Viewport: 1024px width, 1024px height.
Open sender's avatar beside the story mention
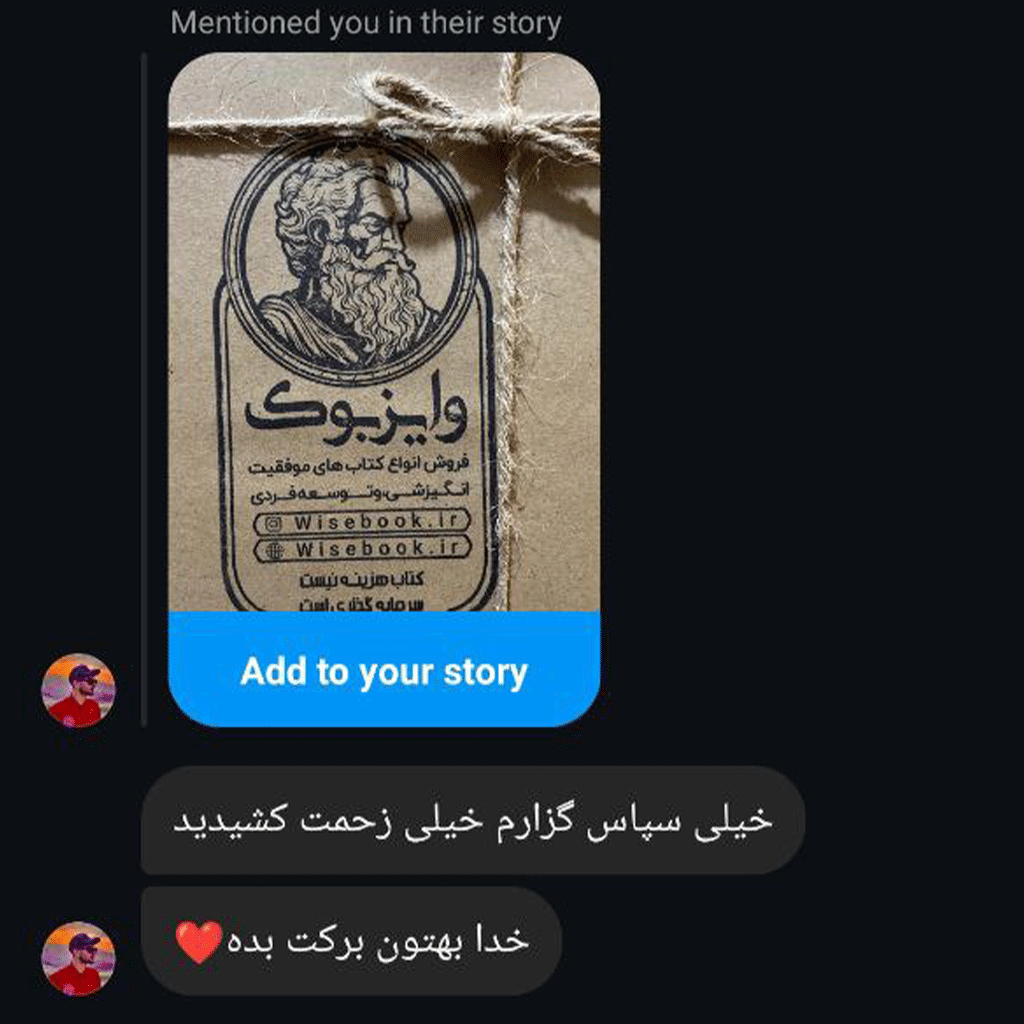coord(78,690)
